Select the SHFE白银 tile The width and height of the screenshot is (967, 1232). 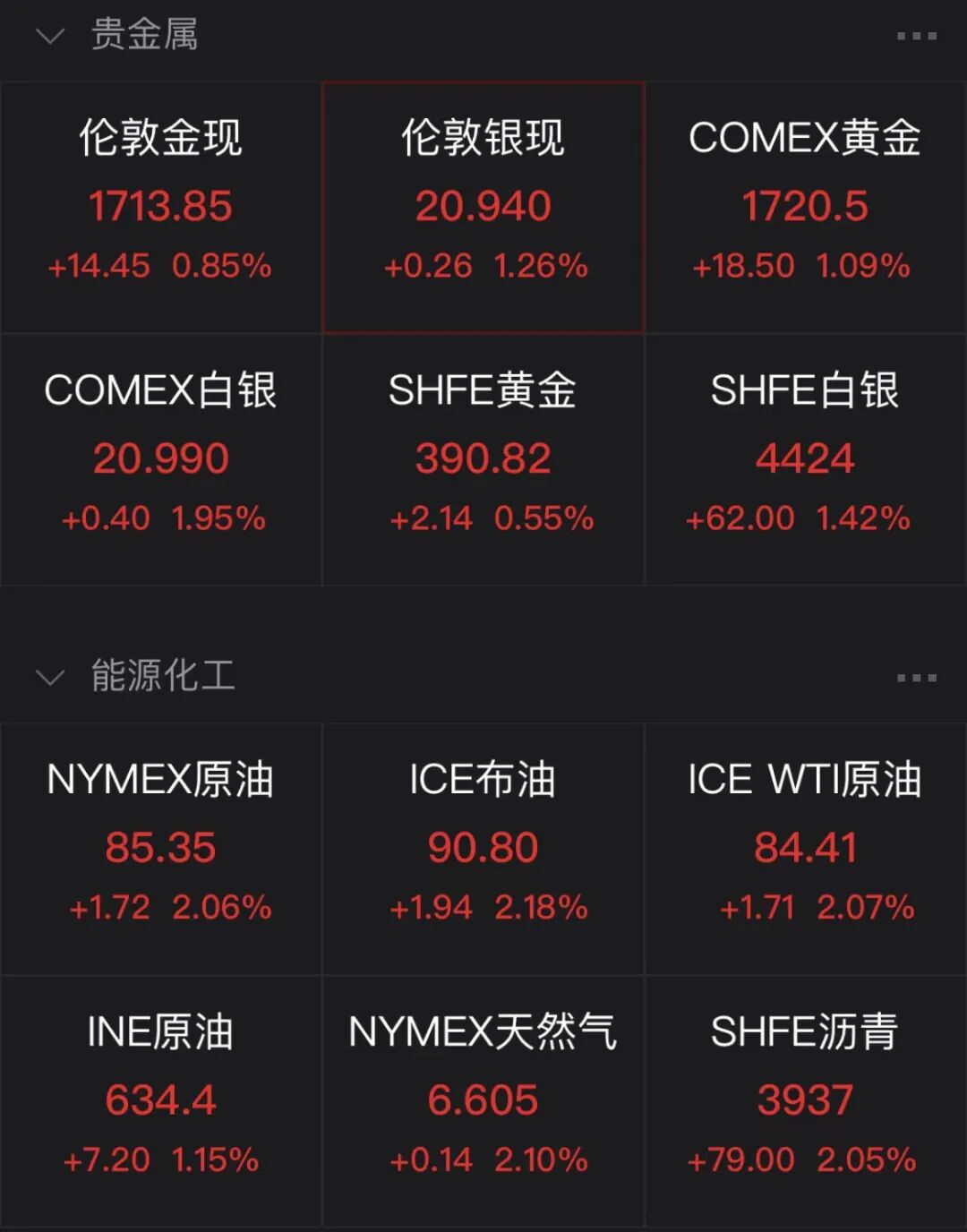tap(805, 460)
